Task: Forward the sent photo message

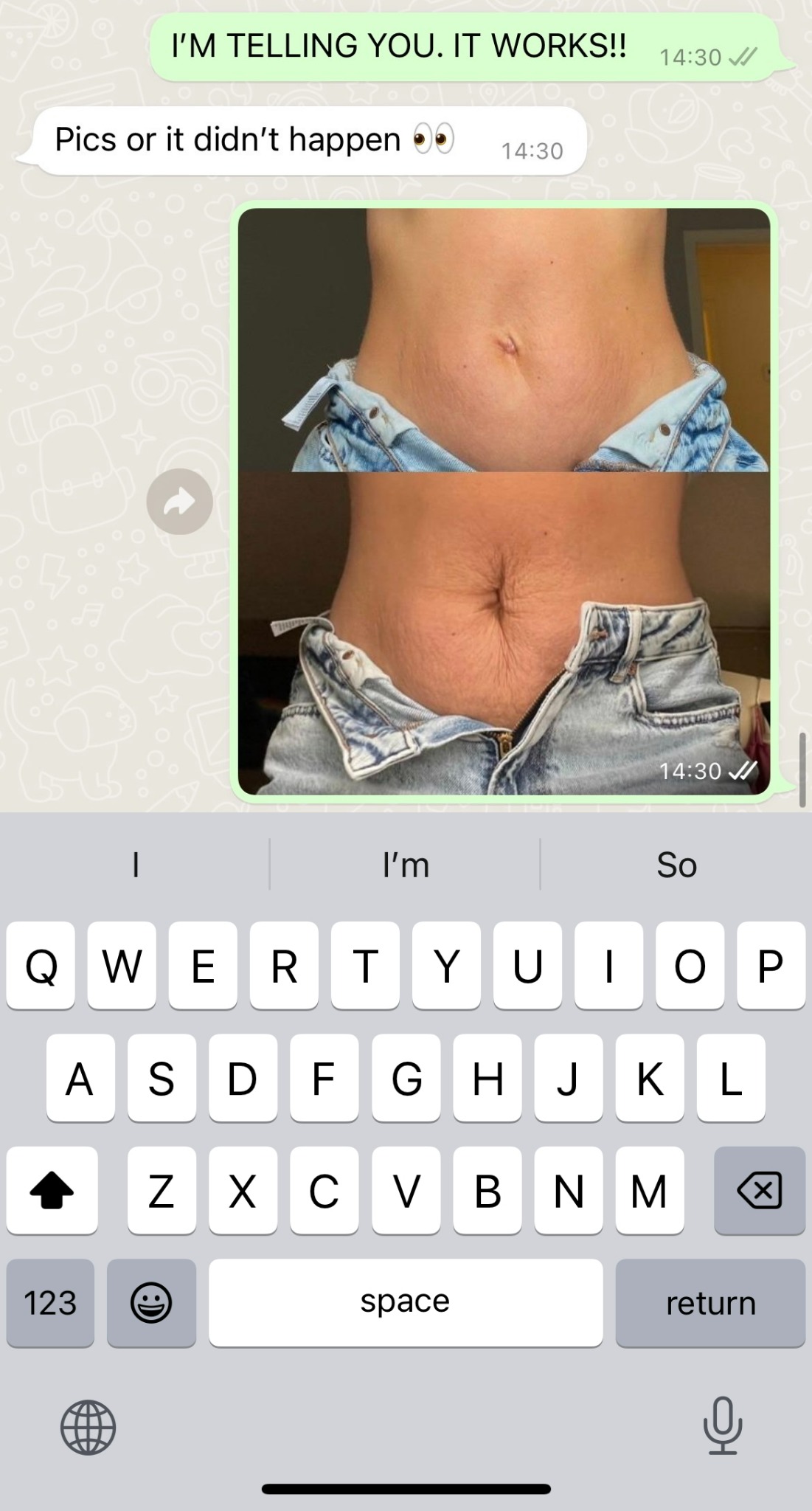Action: [179, 502]
